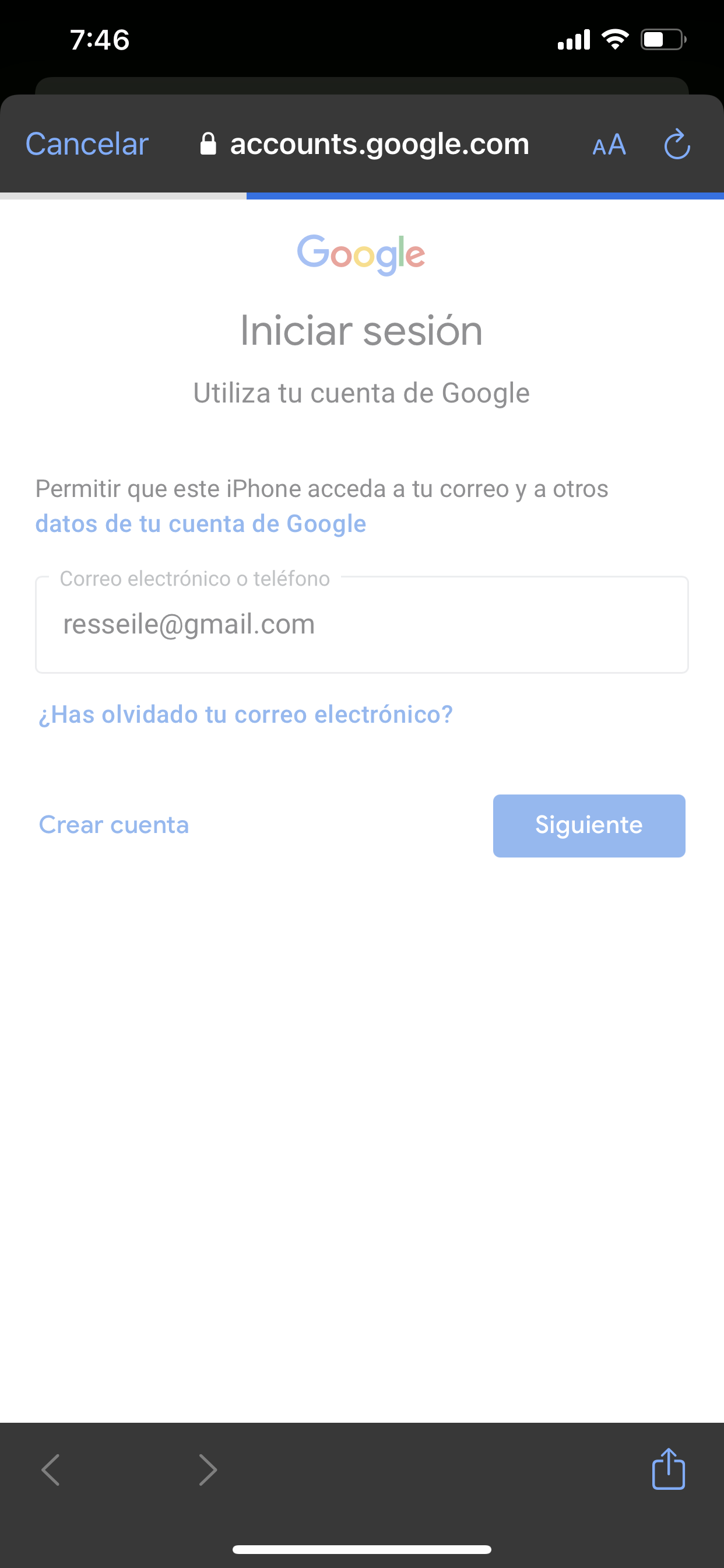Reload the accounts.google.com page
724x1568 pixels.
tap(677, 145)
